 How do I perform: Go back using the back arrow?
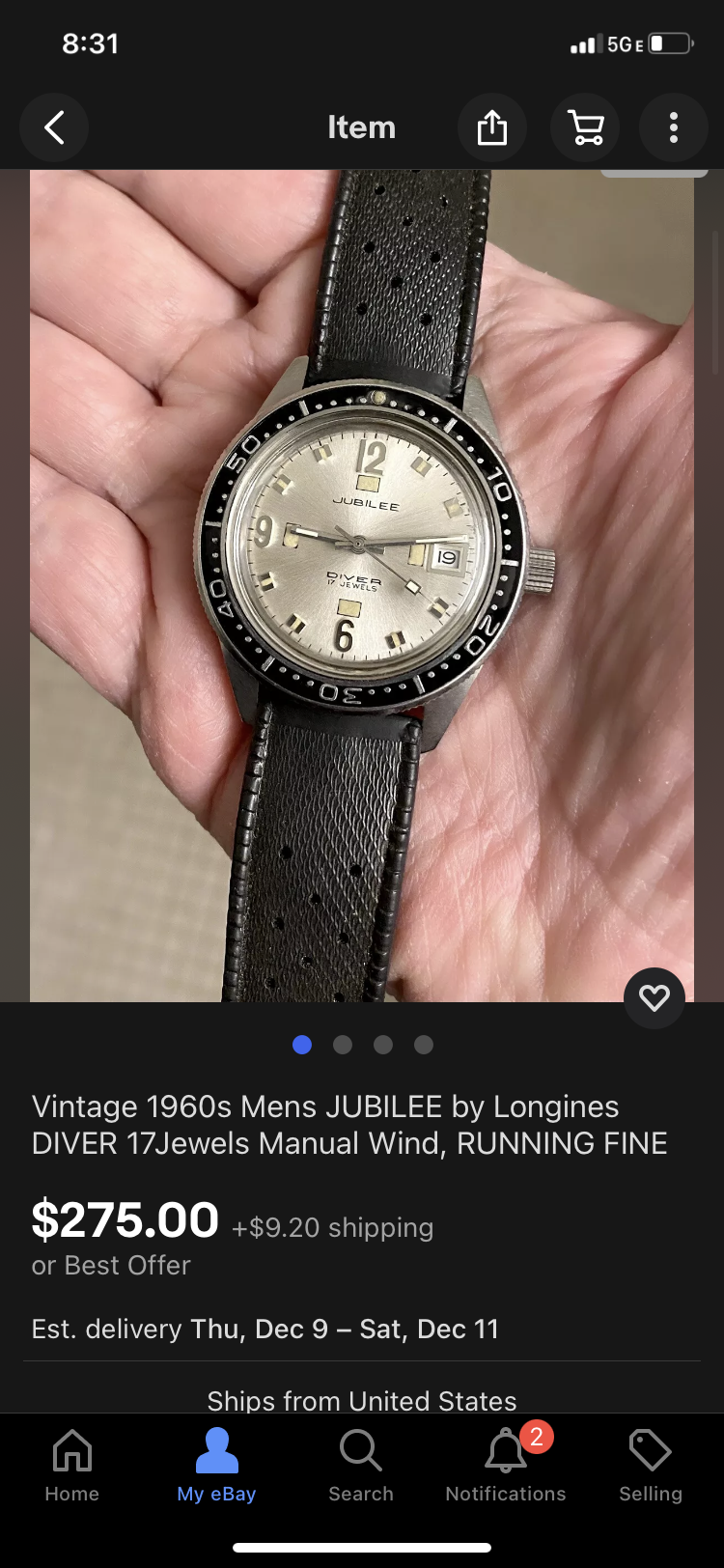pyautogui.click(x=54, y=127)
